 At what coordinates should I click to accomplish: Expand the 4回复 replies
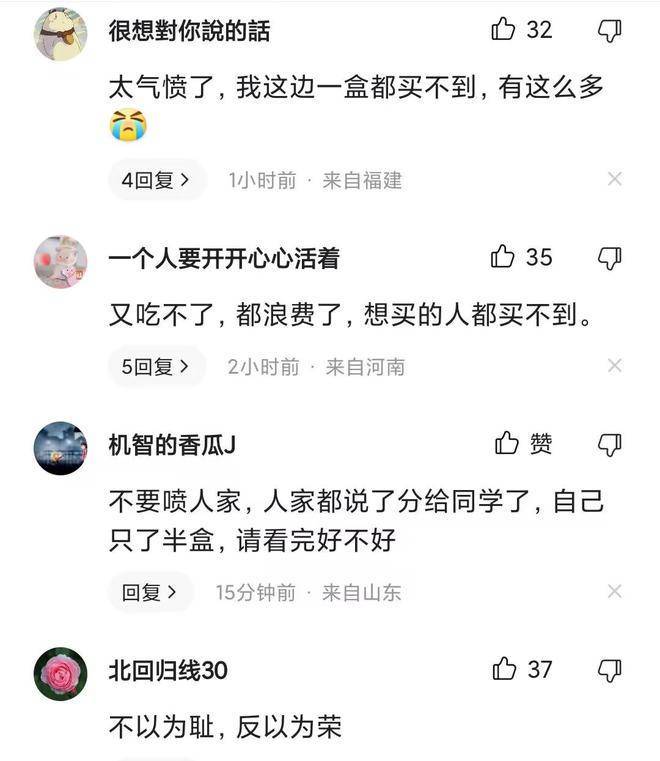(x=156, y=180)
